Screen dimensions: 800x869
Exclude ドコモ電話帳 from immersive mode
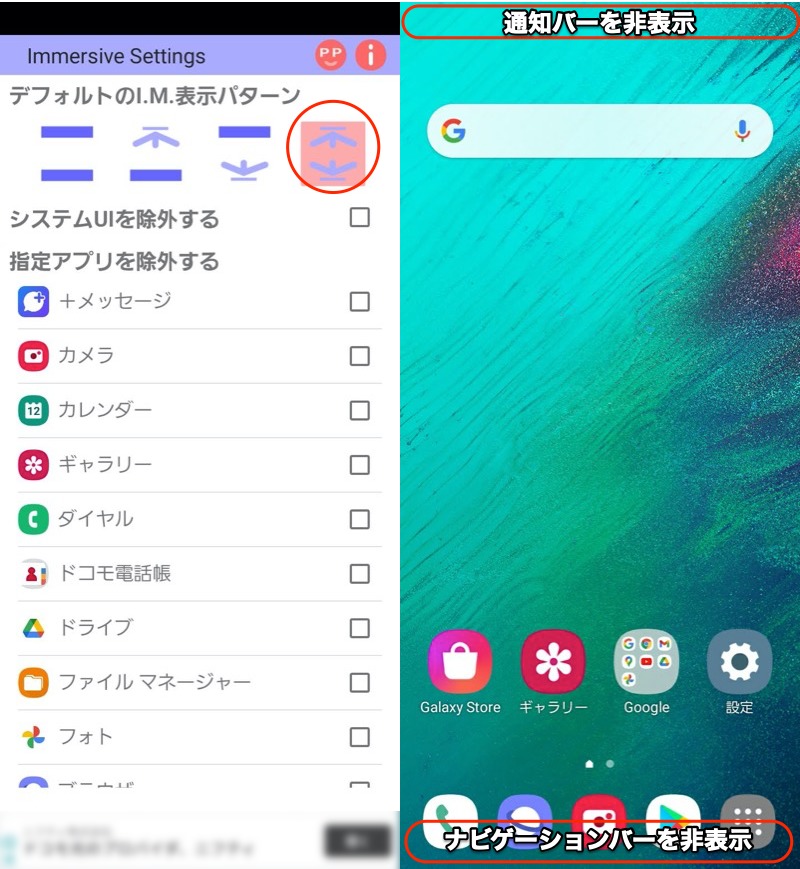(360, 573)
